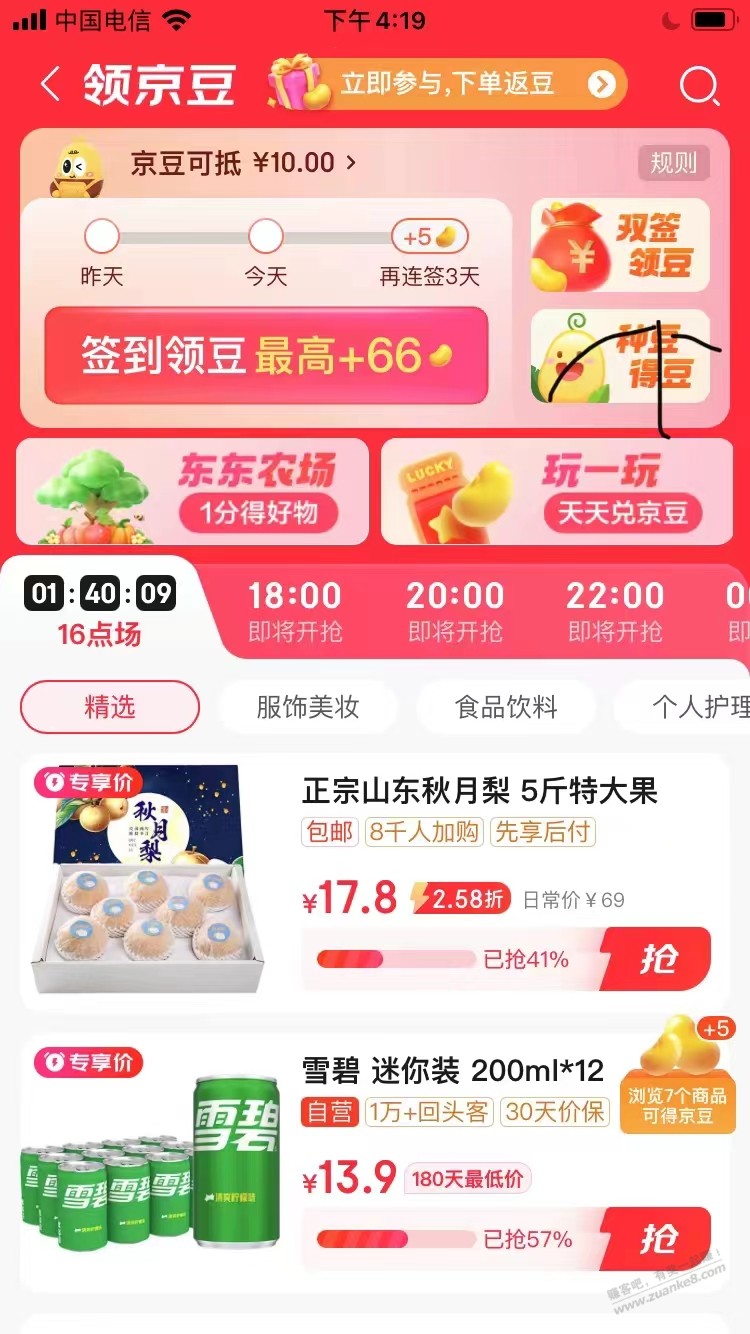
Task: Switch to the 20:00 session tab
Action: click(x=455, y=609)
